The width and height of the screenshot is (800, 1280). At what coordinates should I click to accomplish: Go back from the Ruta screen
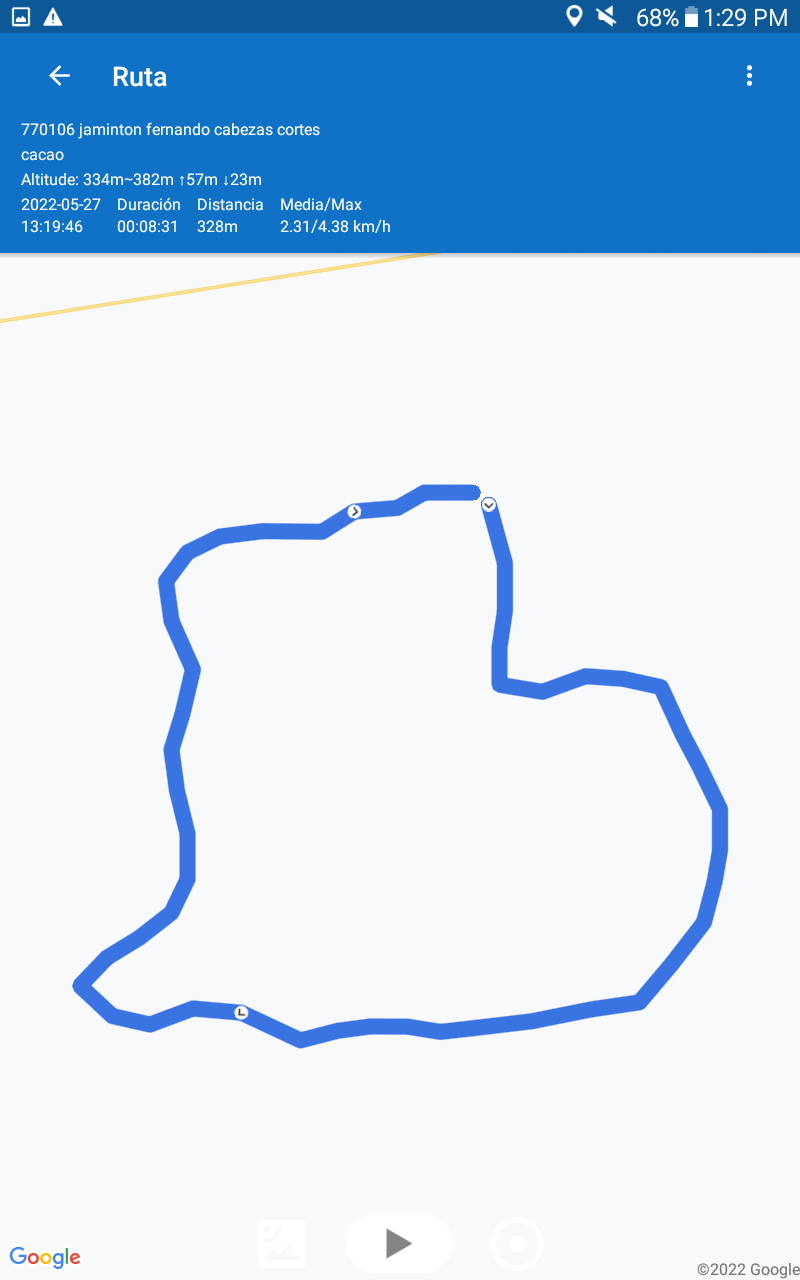pyautogui.click(x=60, y=76)
